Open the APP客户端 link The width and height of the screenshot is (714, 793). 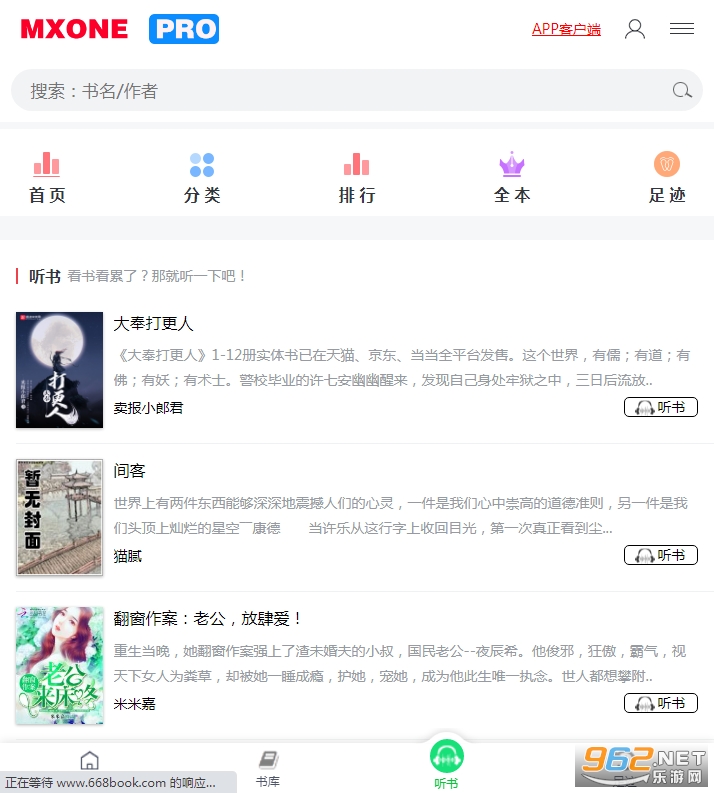click(x=566, y=29)
